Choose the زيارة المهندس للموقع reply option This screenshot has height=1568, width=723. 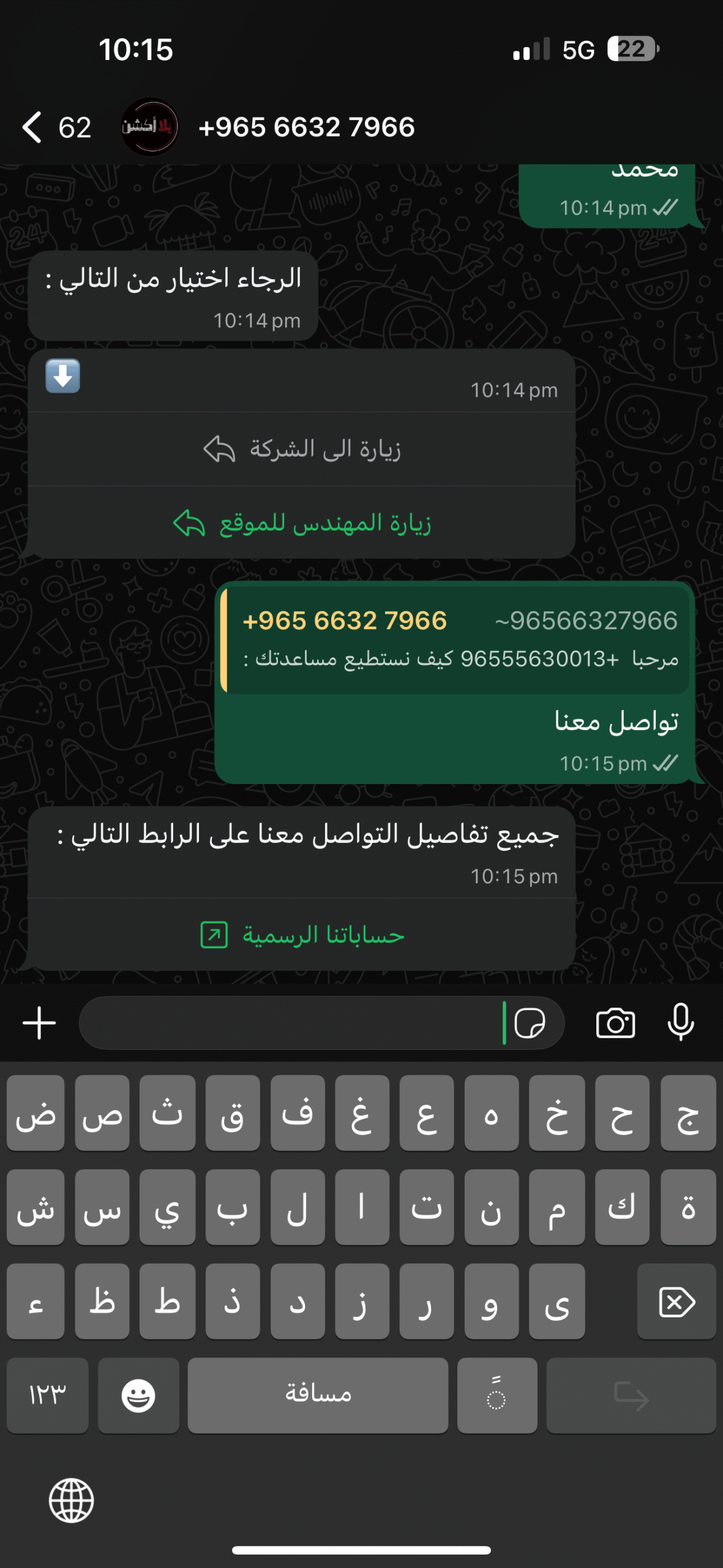(x=301, y=524)
